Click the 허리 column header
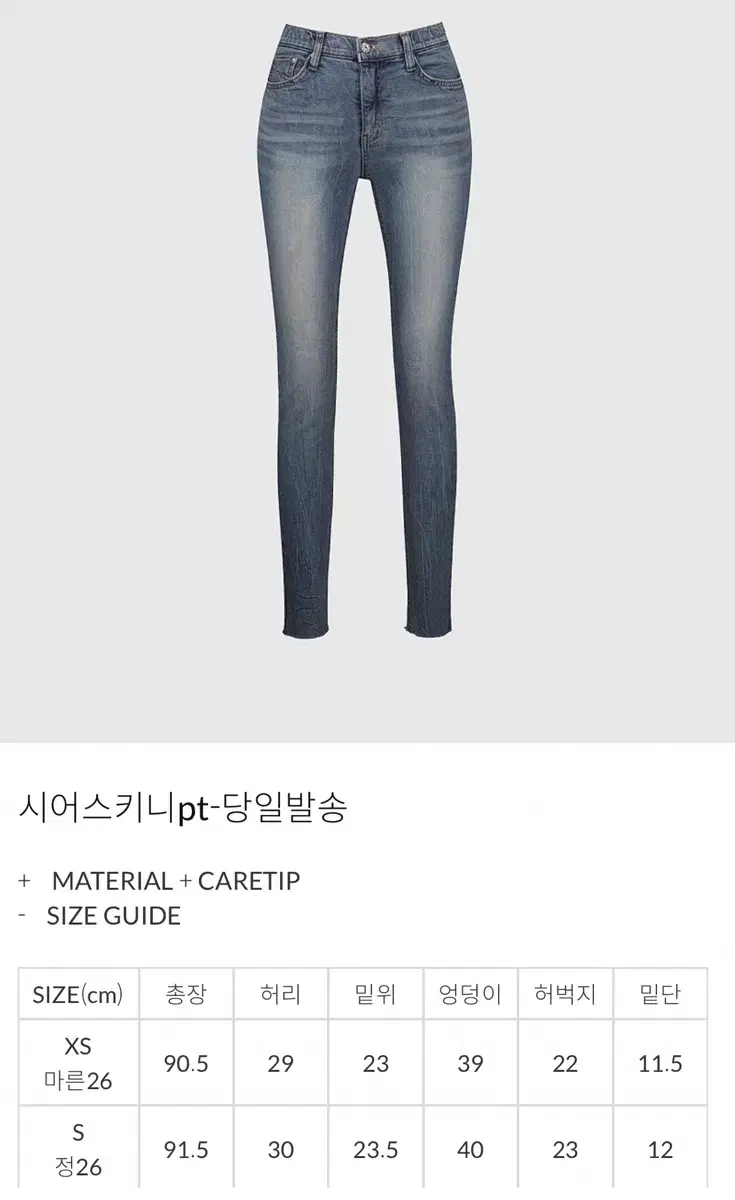 click(x=280, y=994)
